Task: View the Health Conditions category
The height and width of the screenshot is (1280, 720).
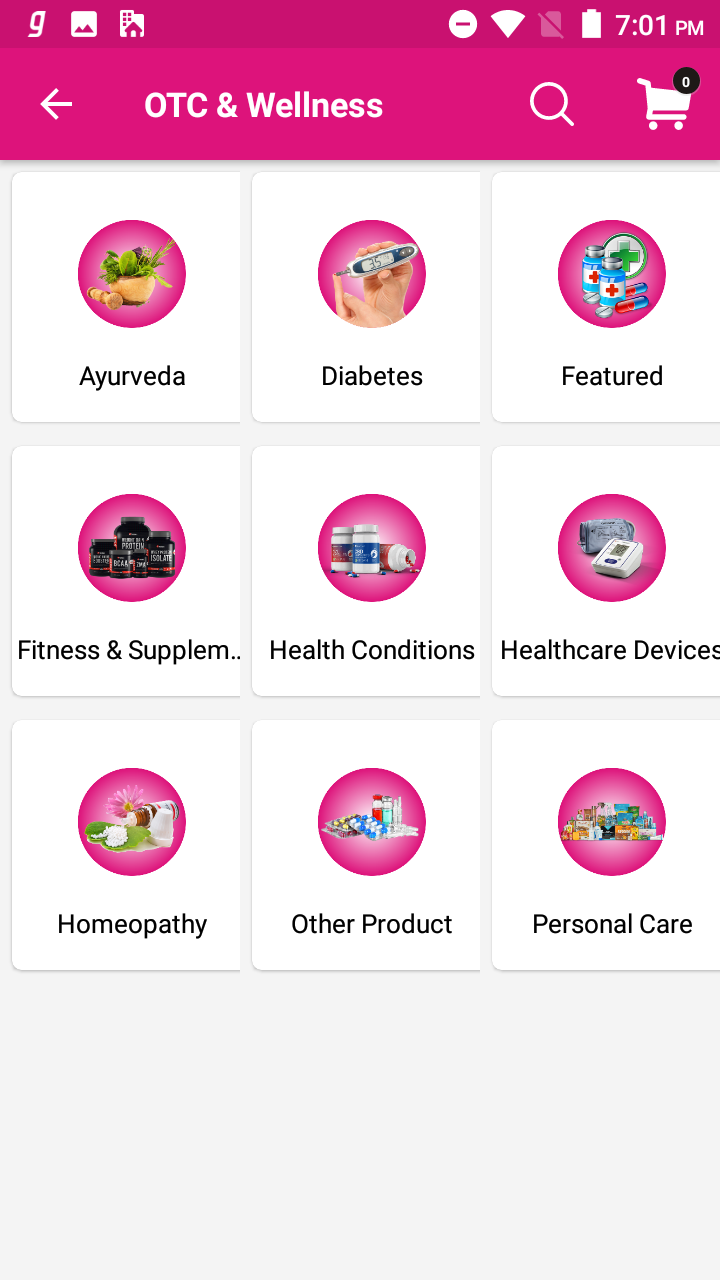Action: [366, 571]
